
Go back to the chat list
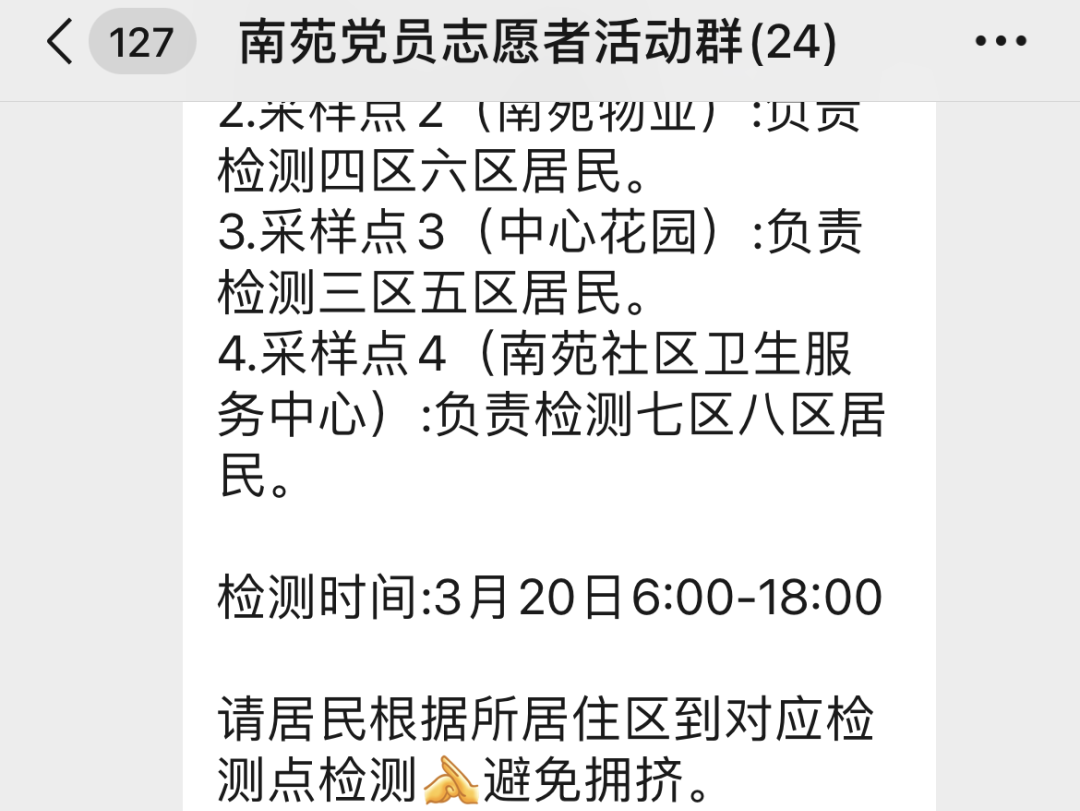pyautogui.click(x=62, y=43)
